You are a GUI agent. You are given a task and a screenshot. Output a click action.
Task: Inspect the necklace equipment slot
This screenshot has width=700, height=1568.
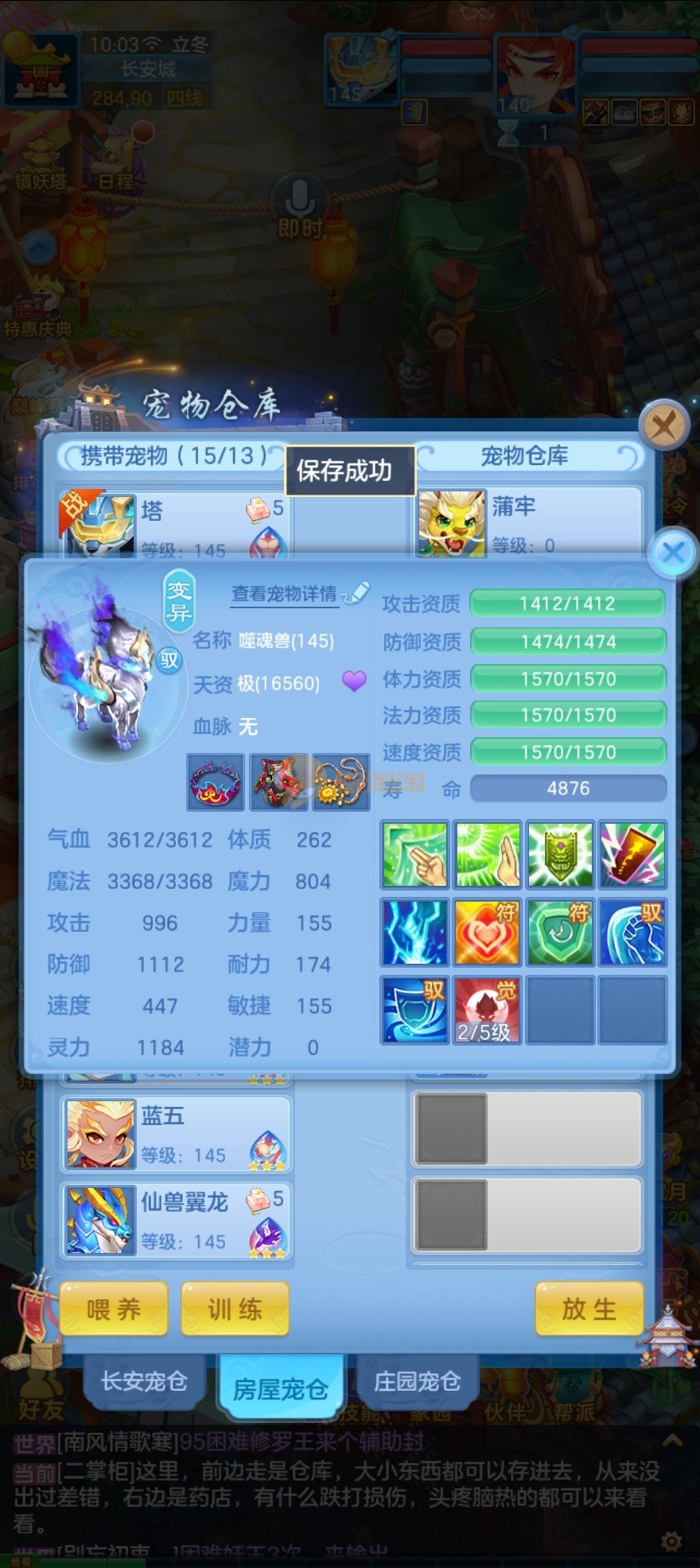tap(341, 782)
